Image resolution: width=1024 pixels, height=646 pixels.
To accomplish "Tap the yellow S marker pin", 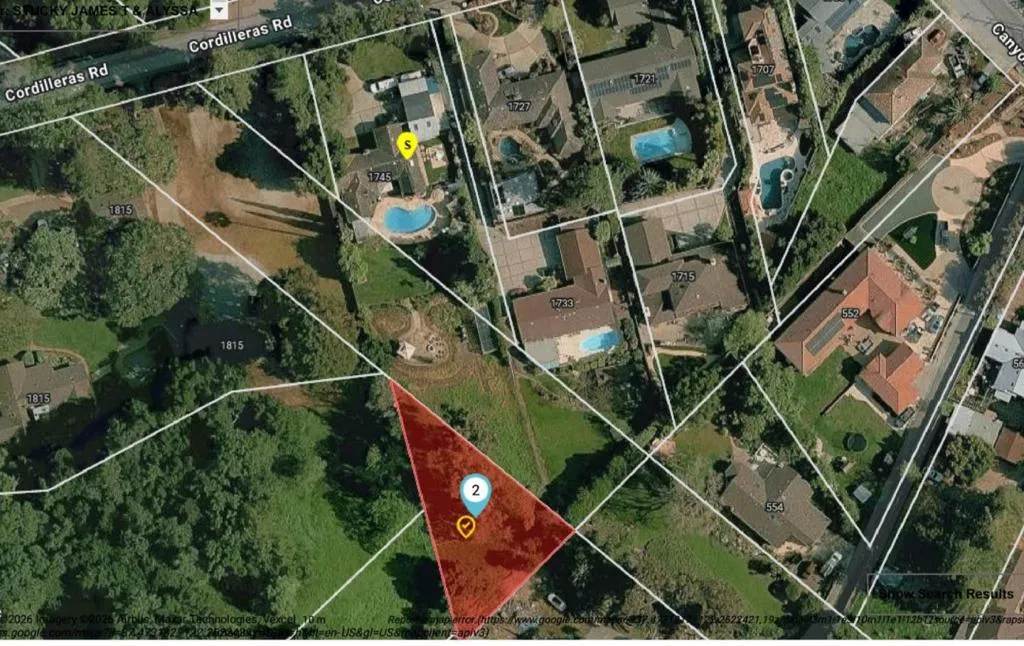I will pyautogui.click(x=407, y=146).
